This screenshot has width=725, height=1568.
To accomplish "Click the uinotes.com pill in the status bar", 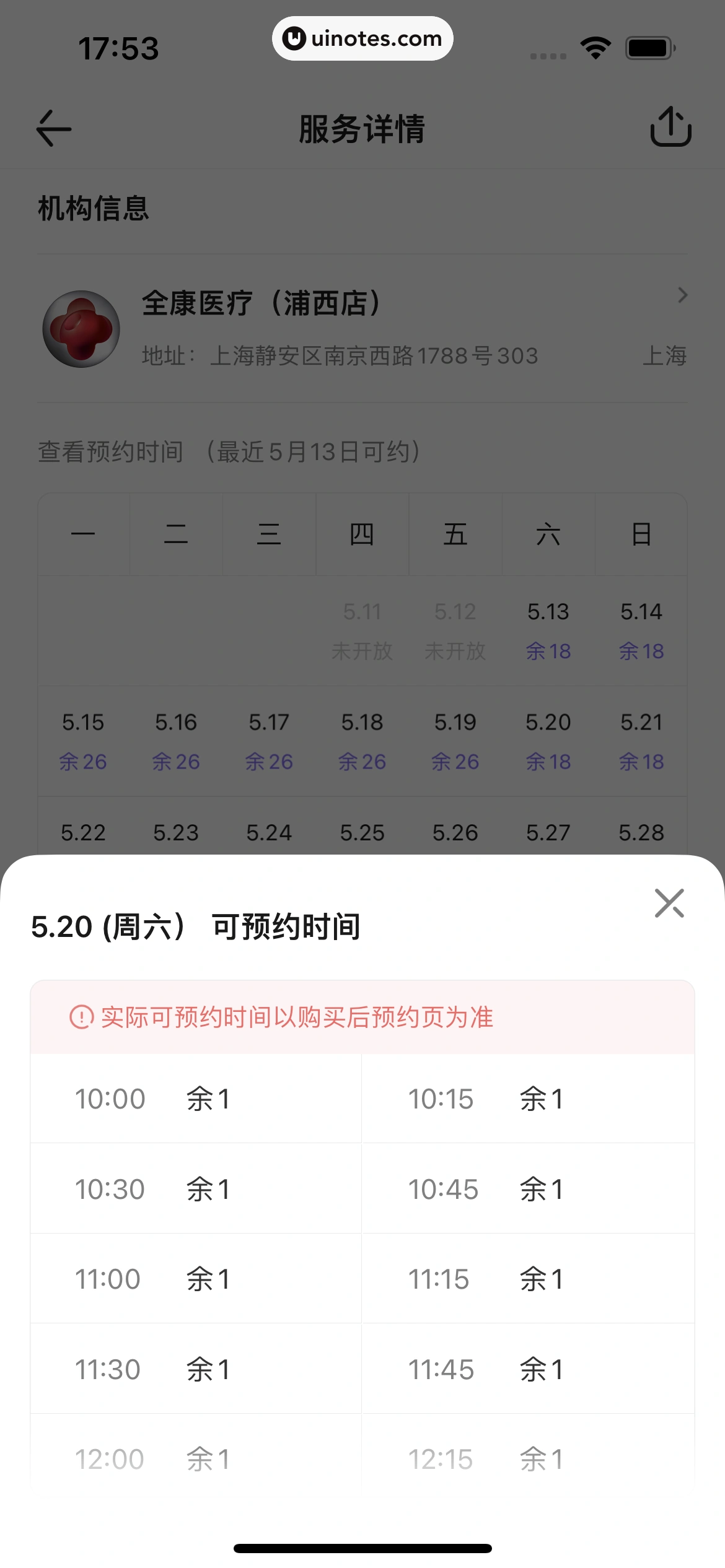I will click(362, 38).
